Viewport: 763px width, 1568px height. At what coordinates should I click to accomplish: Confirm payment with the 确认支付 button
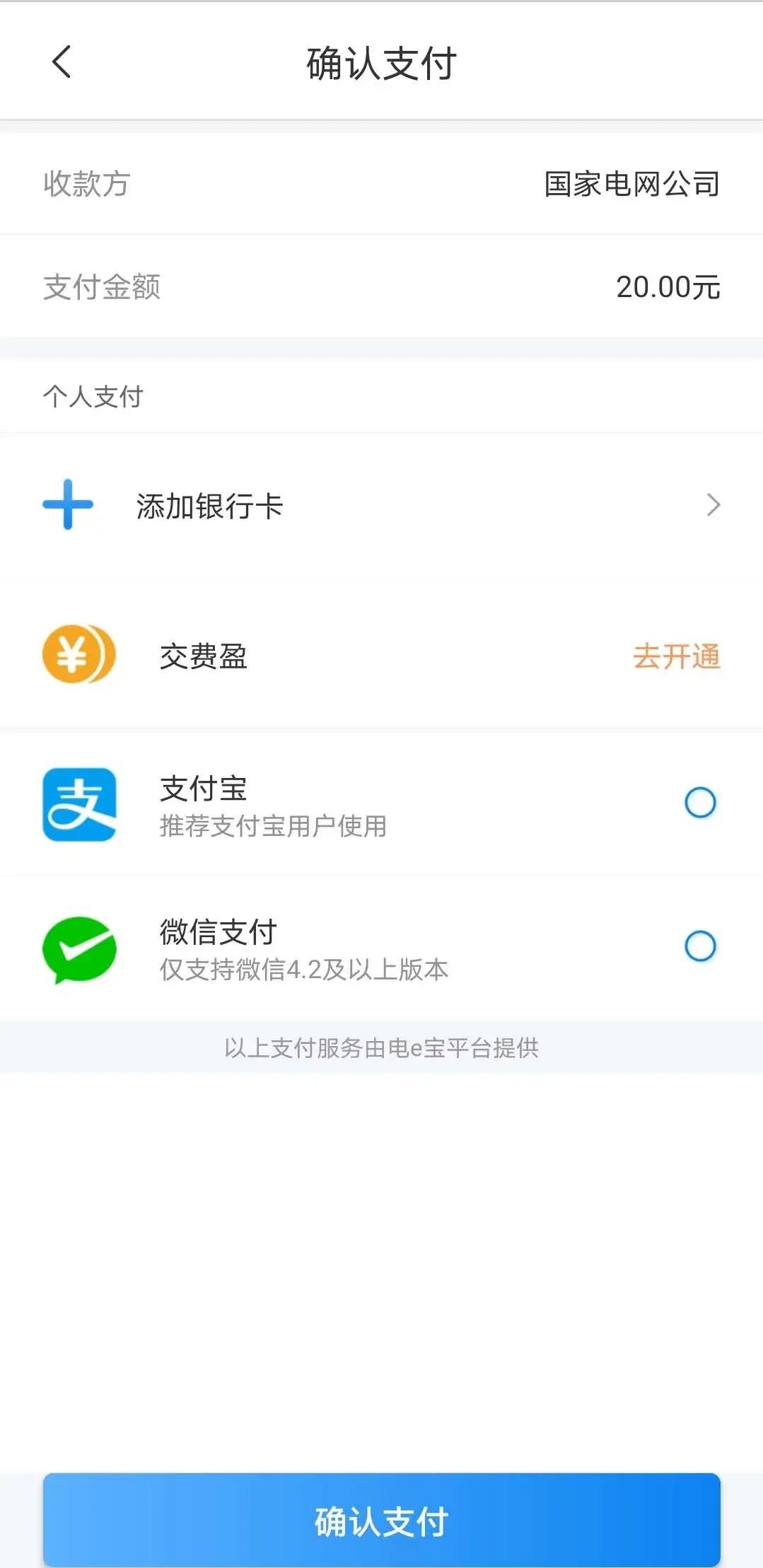(x=381, y=1521)
